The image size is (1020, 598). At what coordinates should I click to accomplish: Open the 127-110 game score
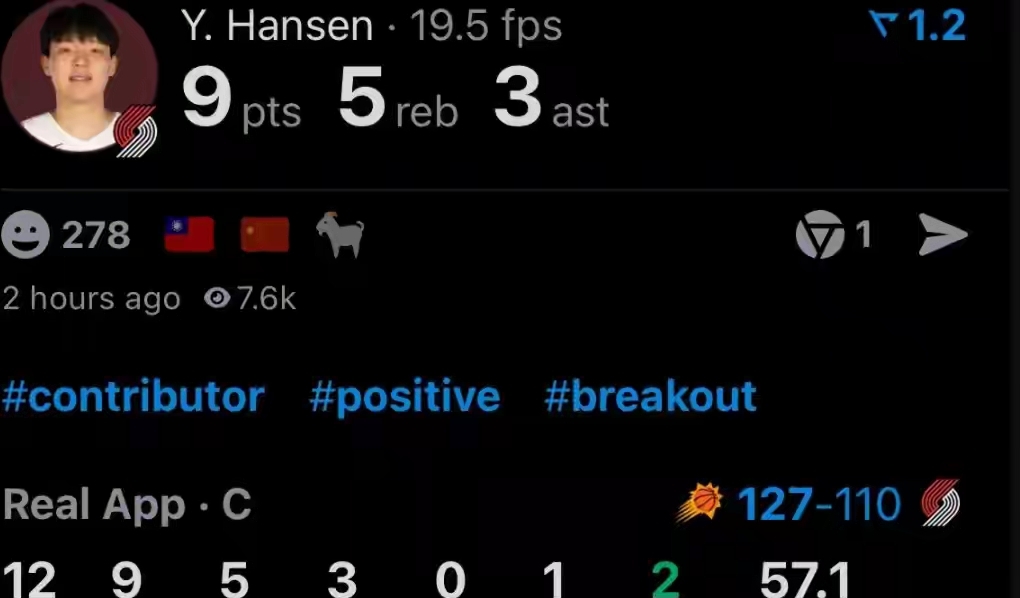pyautogui.click(x=819, y=505)
